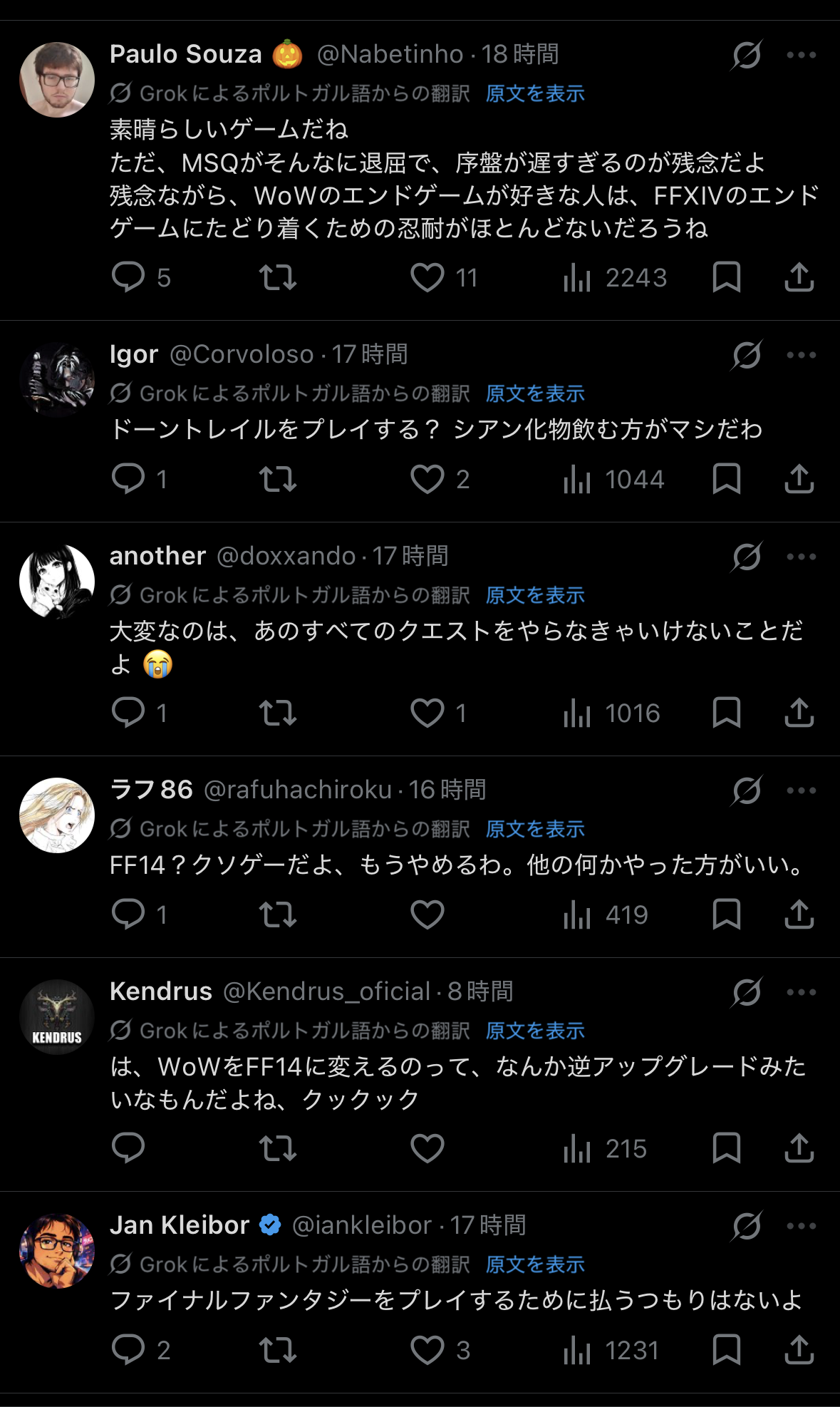Retweet Kendrus's post

[x=277, y=1148]
